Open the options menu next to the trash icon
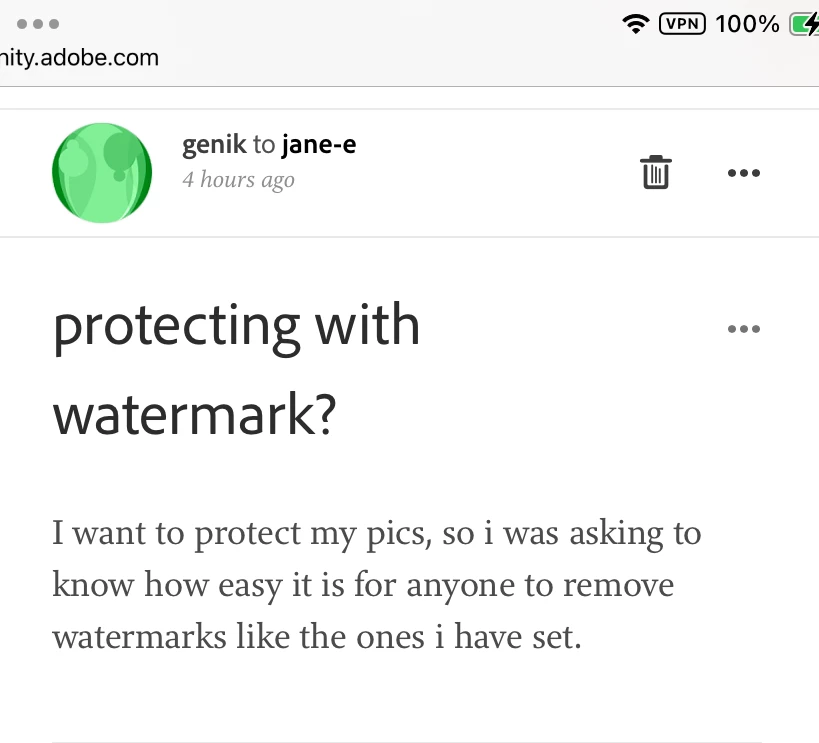The width and height of the screenshot is (819, 743). point(743,173)
